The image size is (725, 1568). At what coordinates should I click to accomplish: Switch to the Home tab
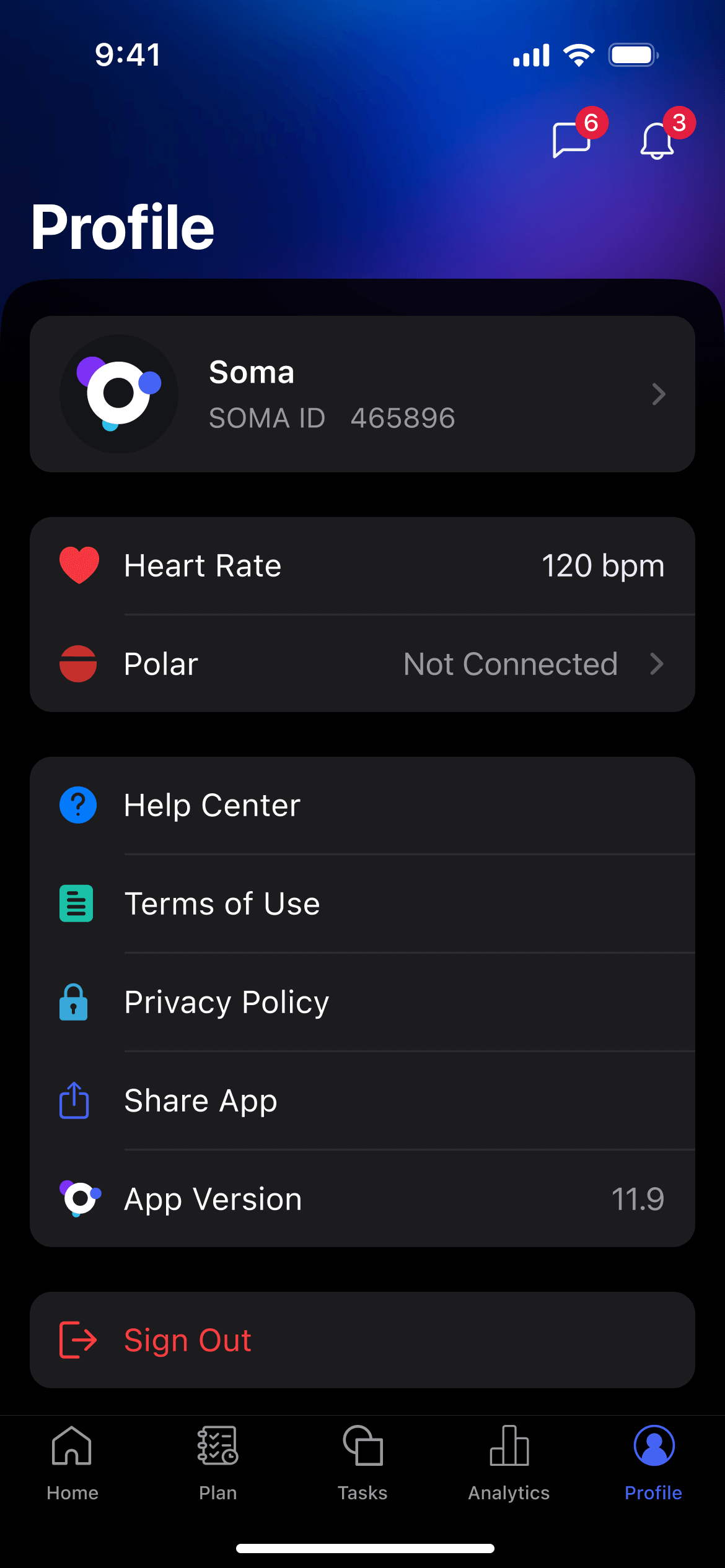tap(72, 1463)
